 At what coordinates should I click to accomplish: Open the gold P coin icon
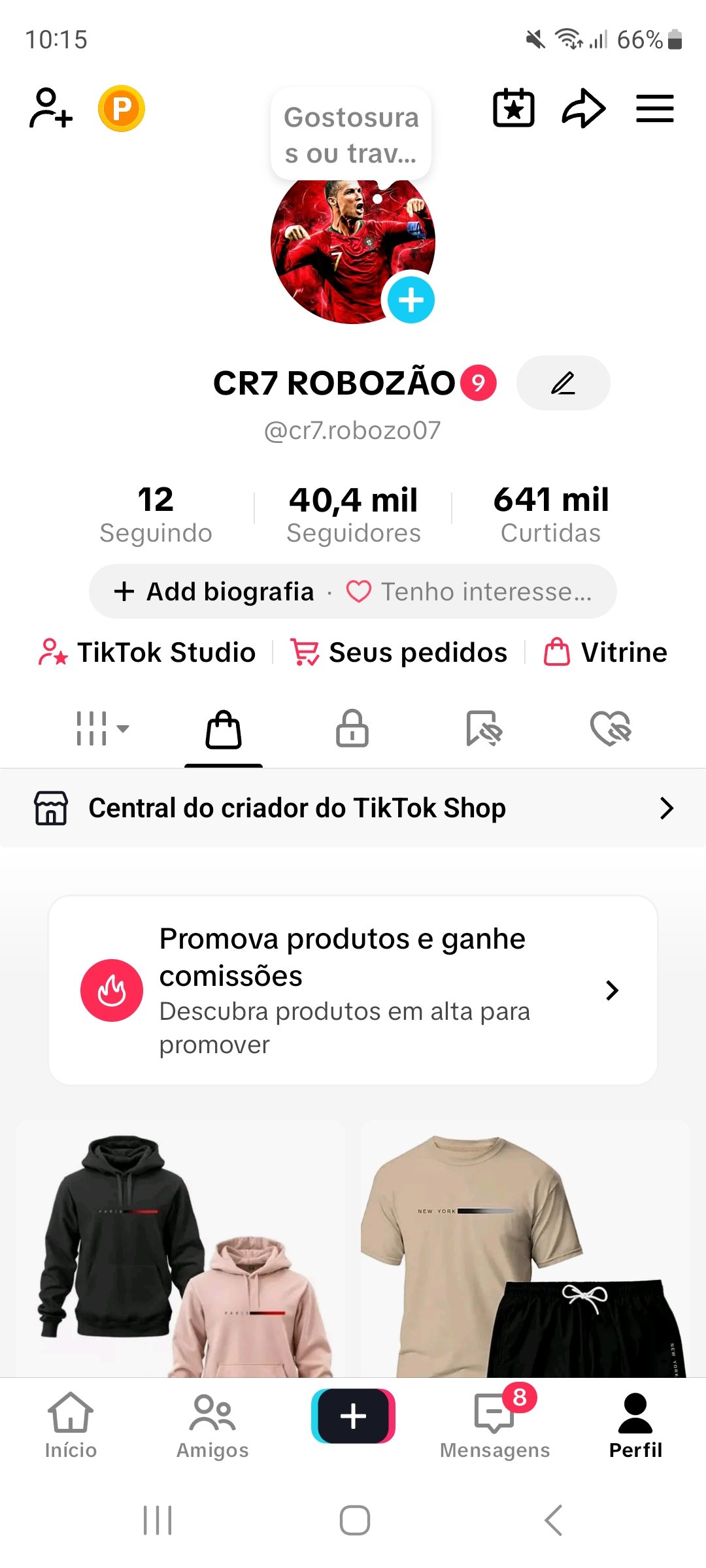coord(122,108)
